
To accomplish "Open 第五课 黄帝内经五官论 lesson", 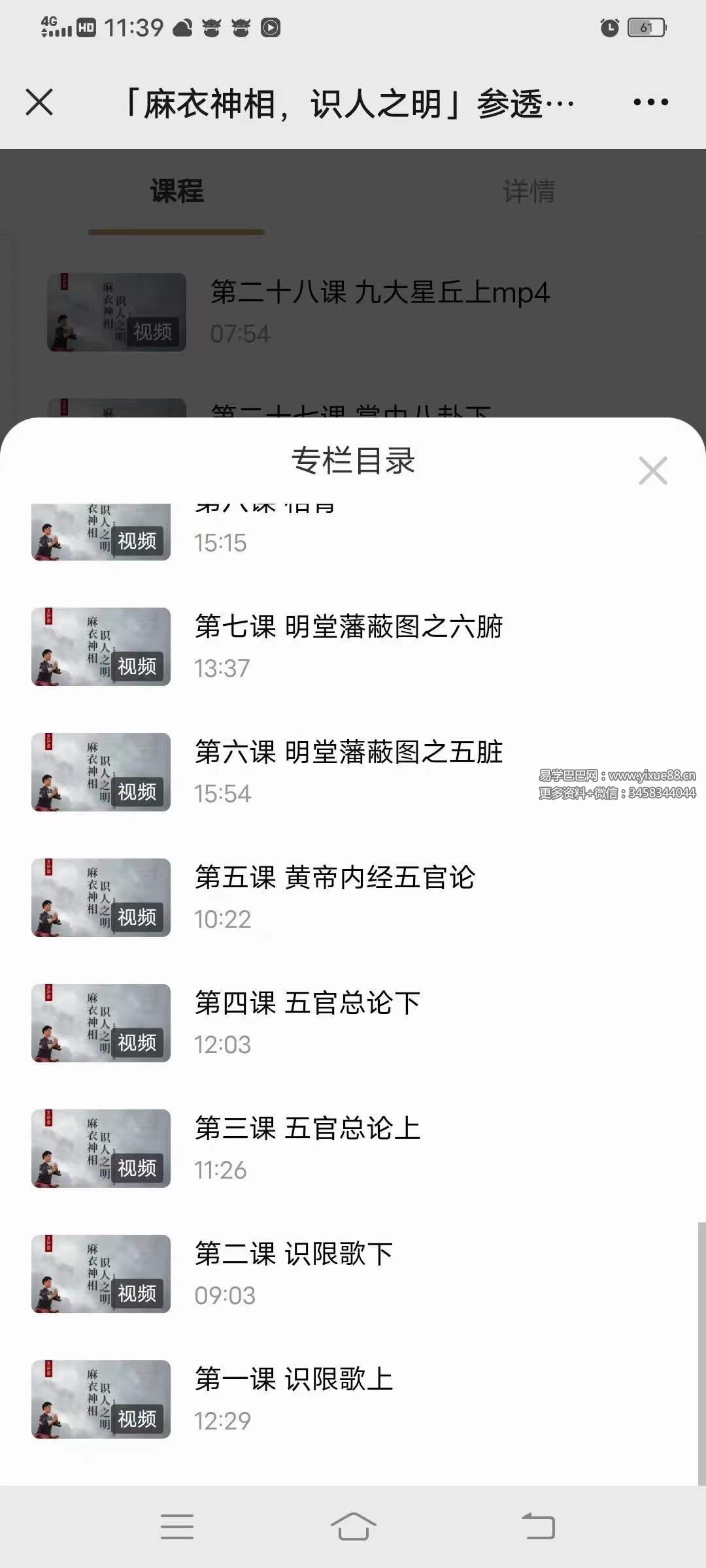I will pyautogui.click(x=336, y=879).
